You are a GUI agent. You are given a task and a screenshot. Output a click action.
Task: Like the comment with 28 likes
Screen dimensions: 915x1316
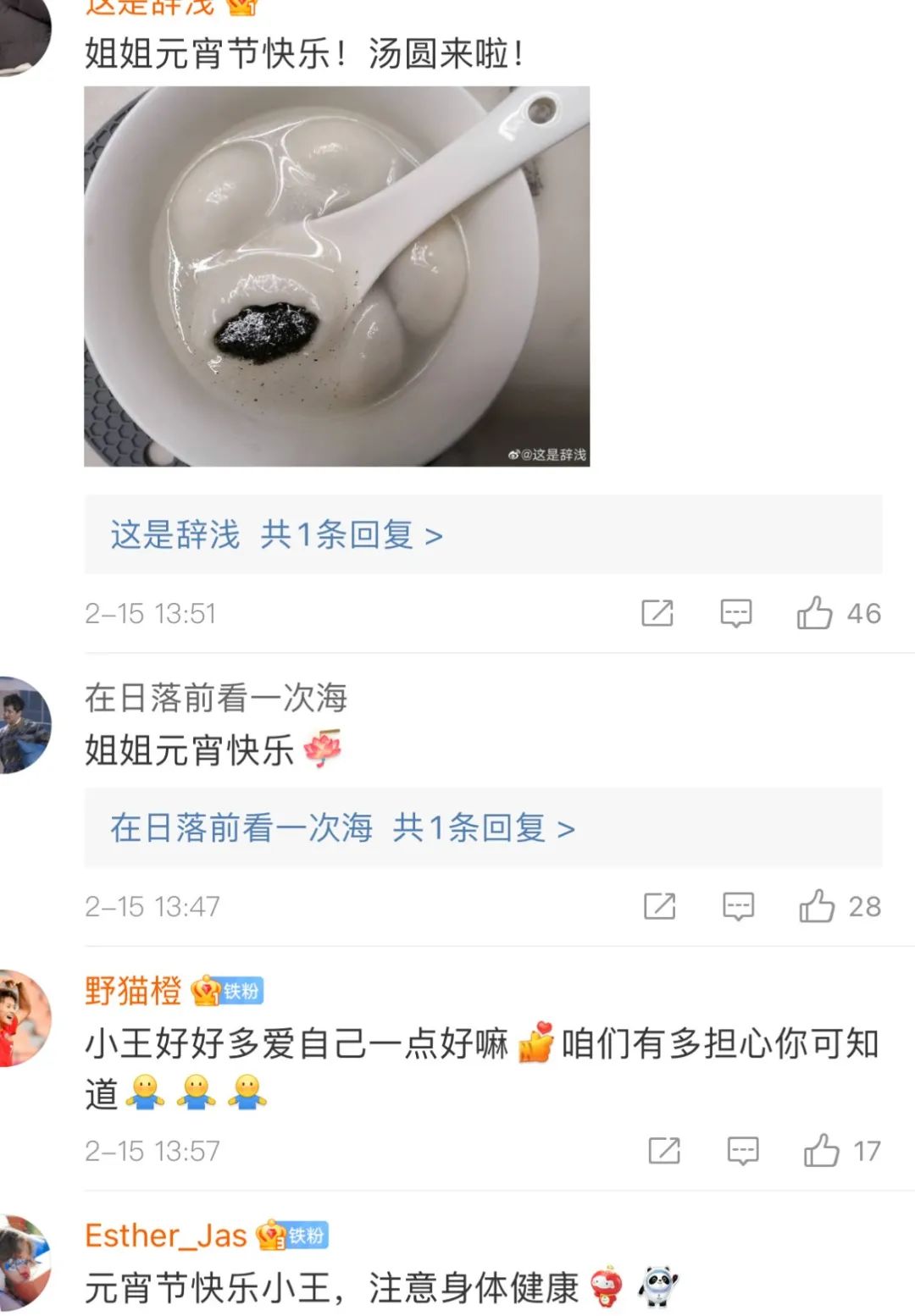[817, 905]
